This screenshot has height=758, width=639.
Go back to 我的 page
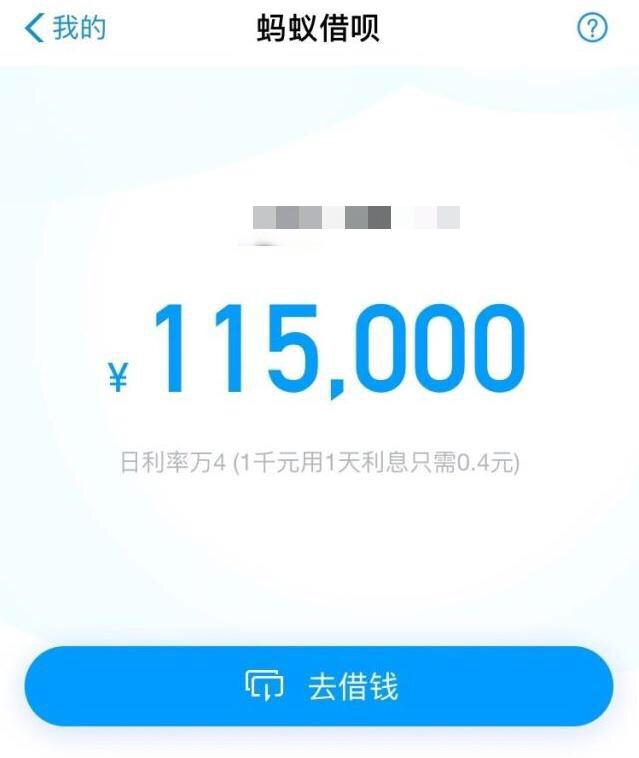pyautogui.click(x=64, y=28)
